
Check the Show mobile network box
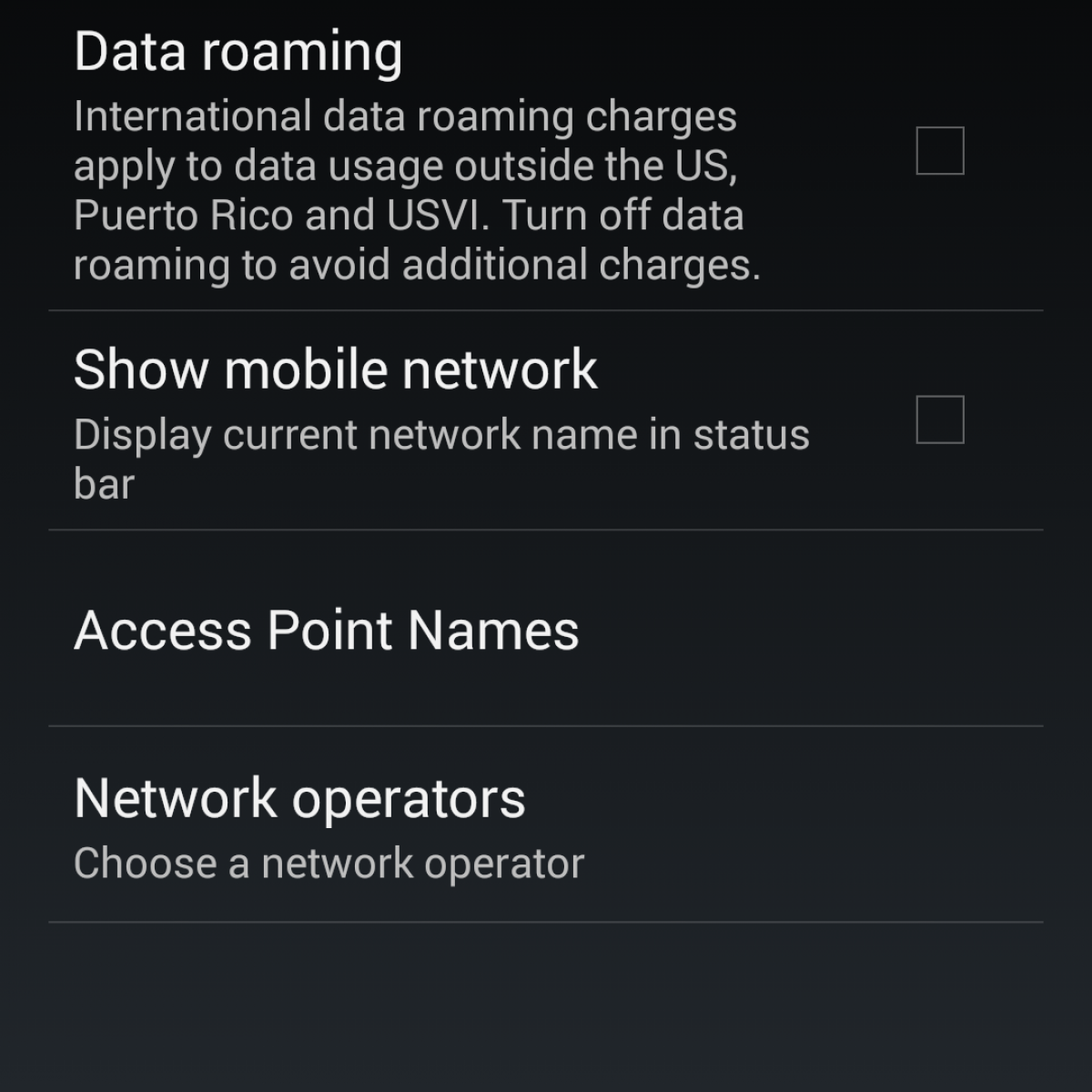pyautogui.click(x=939, y=420)
